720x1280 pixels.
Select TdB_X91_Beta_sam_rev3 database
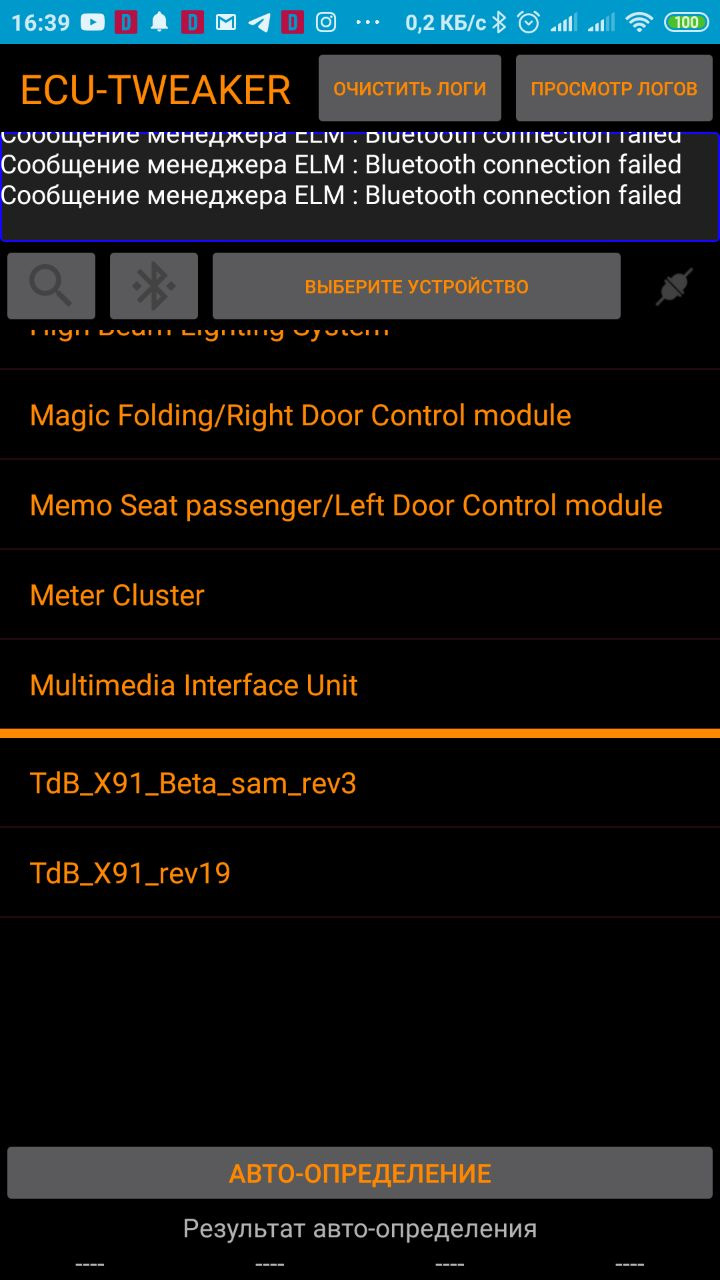click(193, 783)
